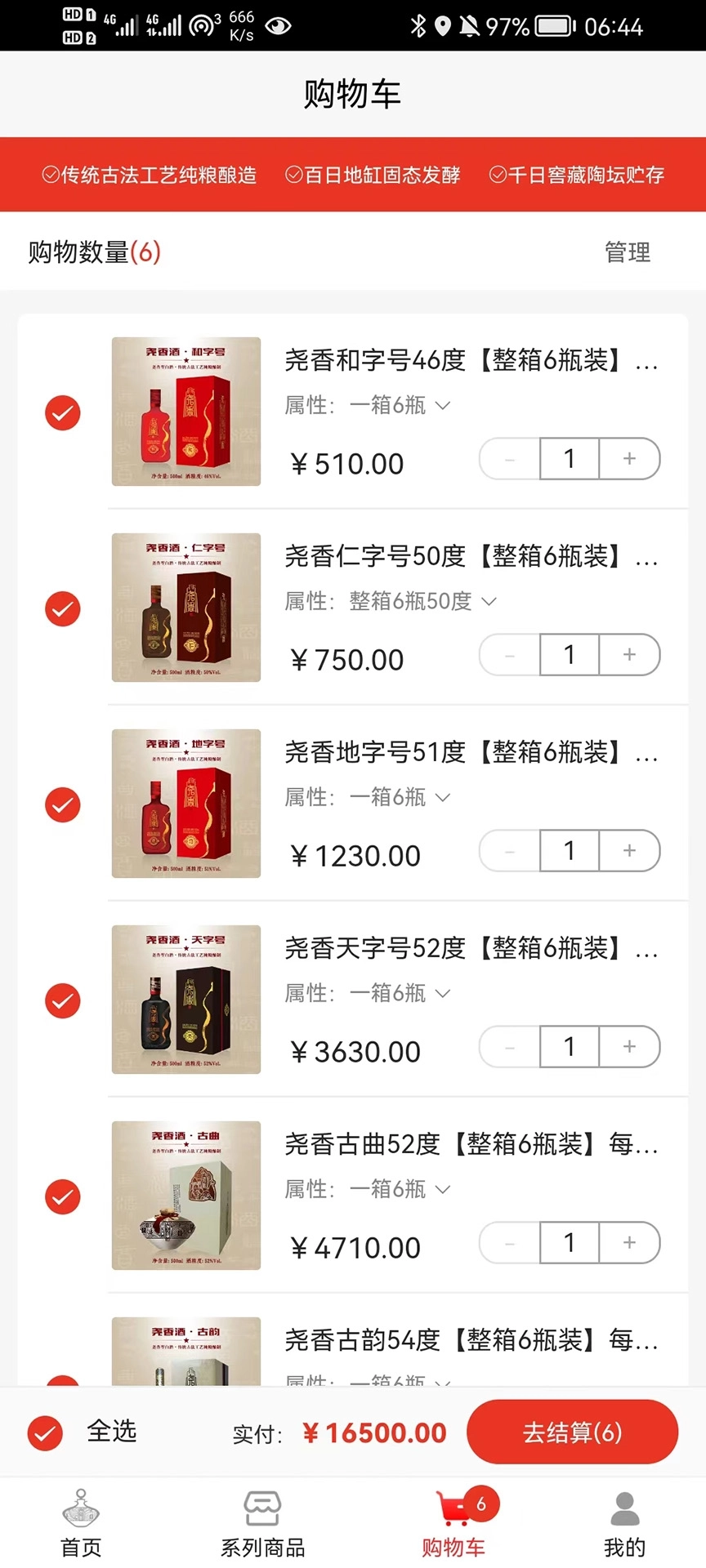Decrease quantity of 尧香仁字号50度 with minus
This screenshot has width=706, height=1568.
pyautogui.click(x=509, y=655)
